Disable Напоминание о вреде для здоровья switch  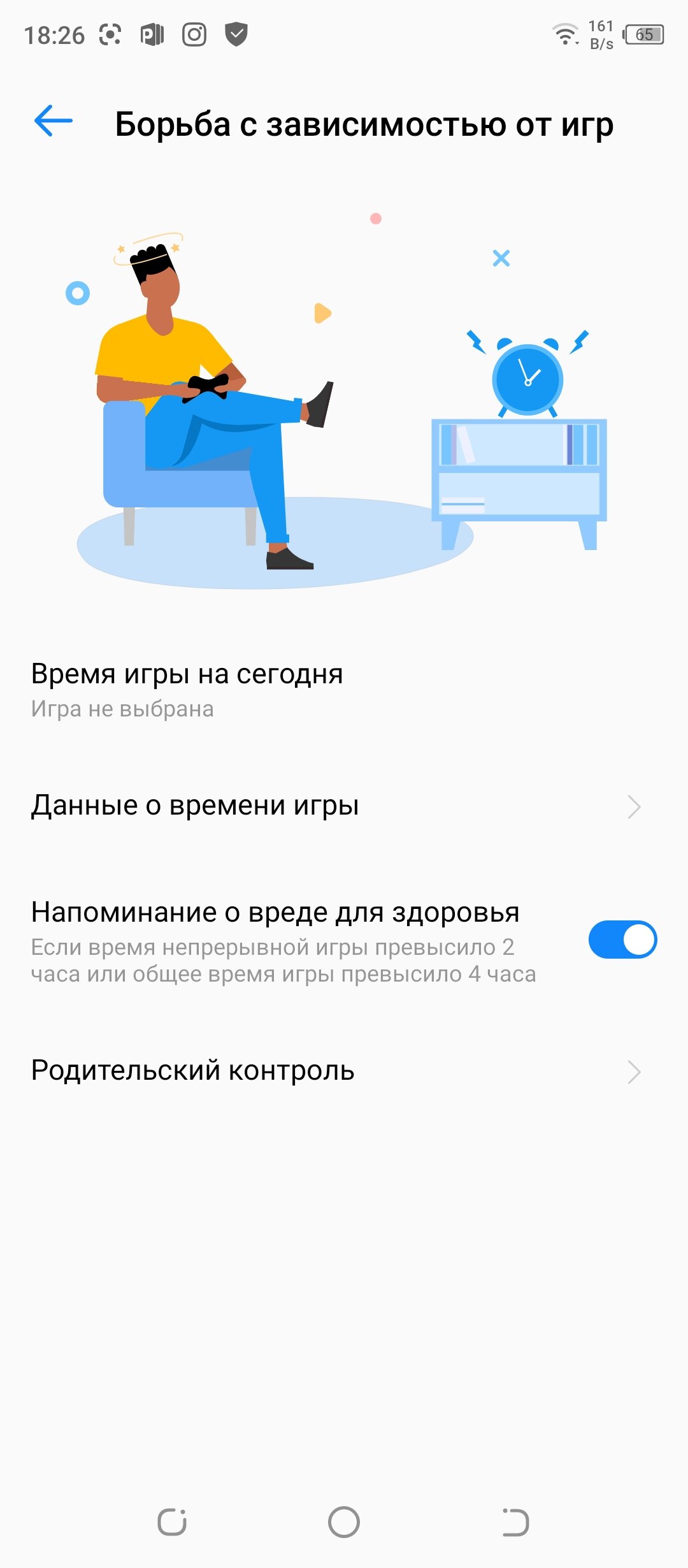click(622, 940)
